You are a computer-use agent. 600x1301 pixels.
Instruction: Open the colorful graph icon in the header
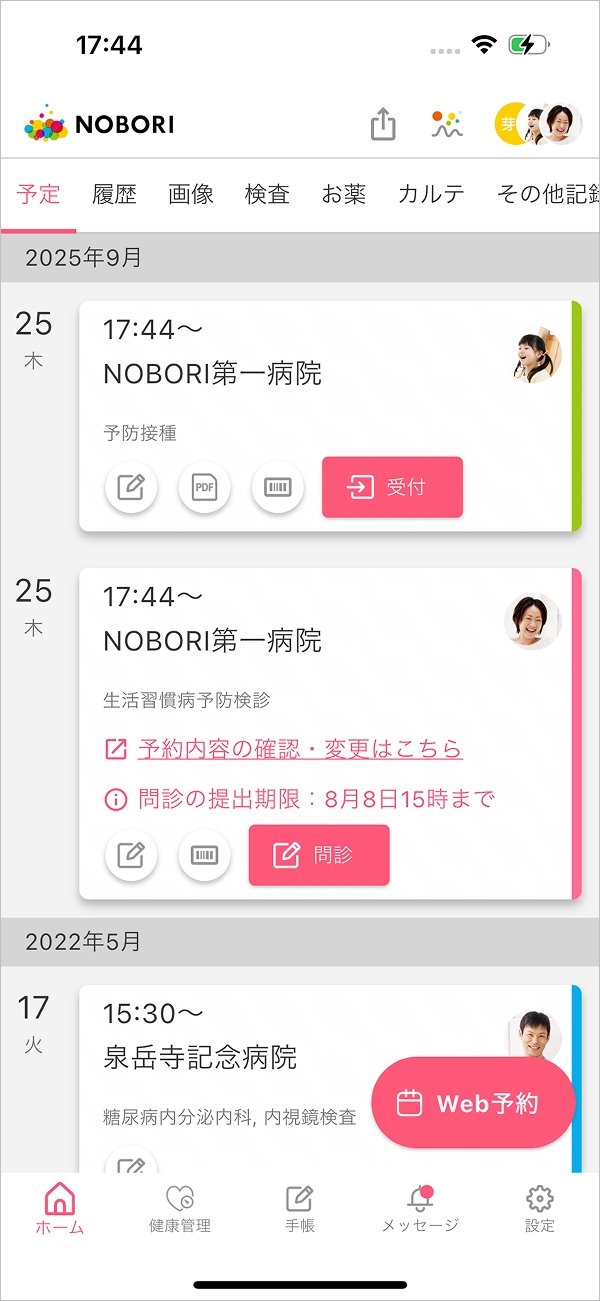[x=447, y=125]
